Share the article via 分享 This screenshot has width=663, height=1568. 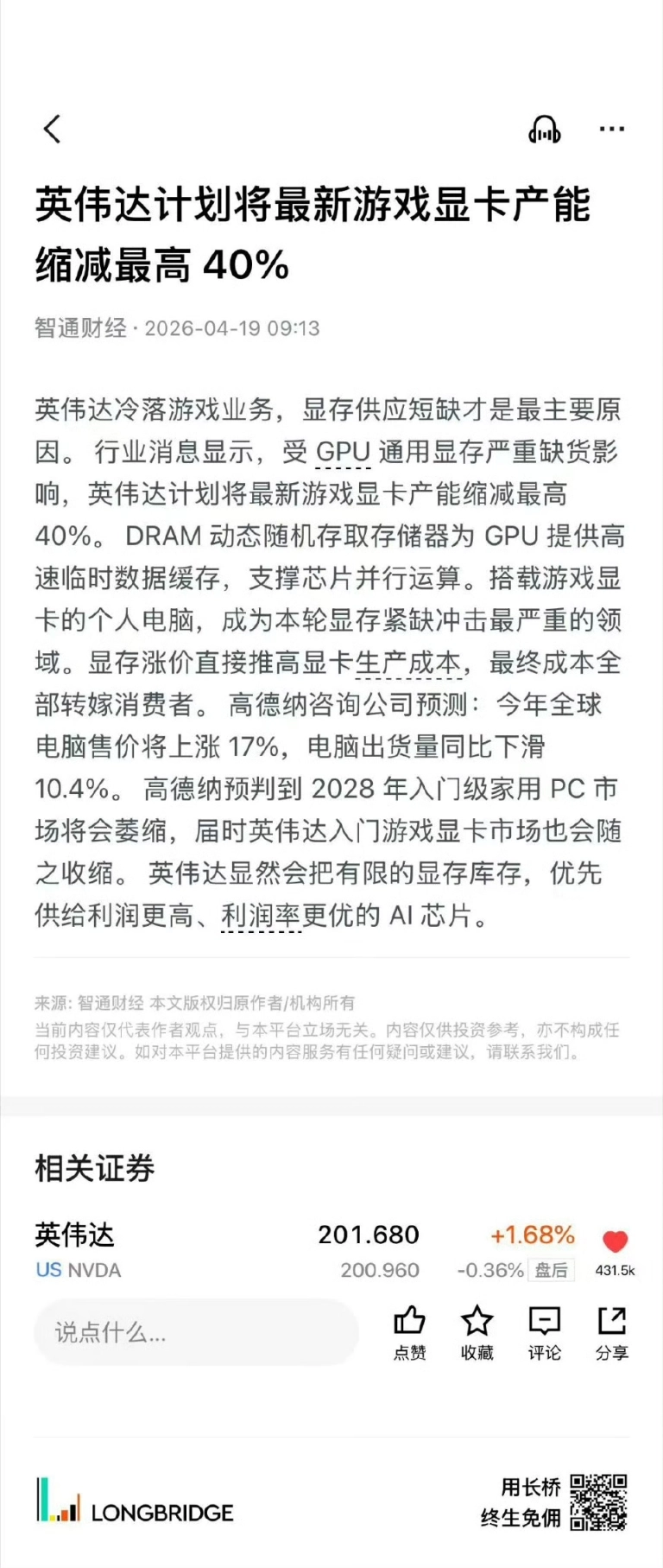click(x=611, y=1332)
